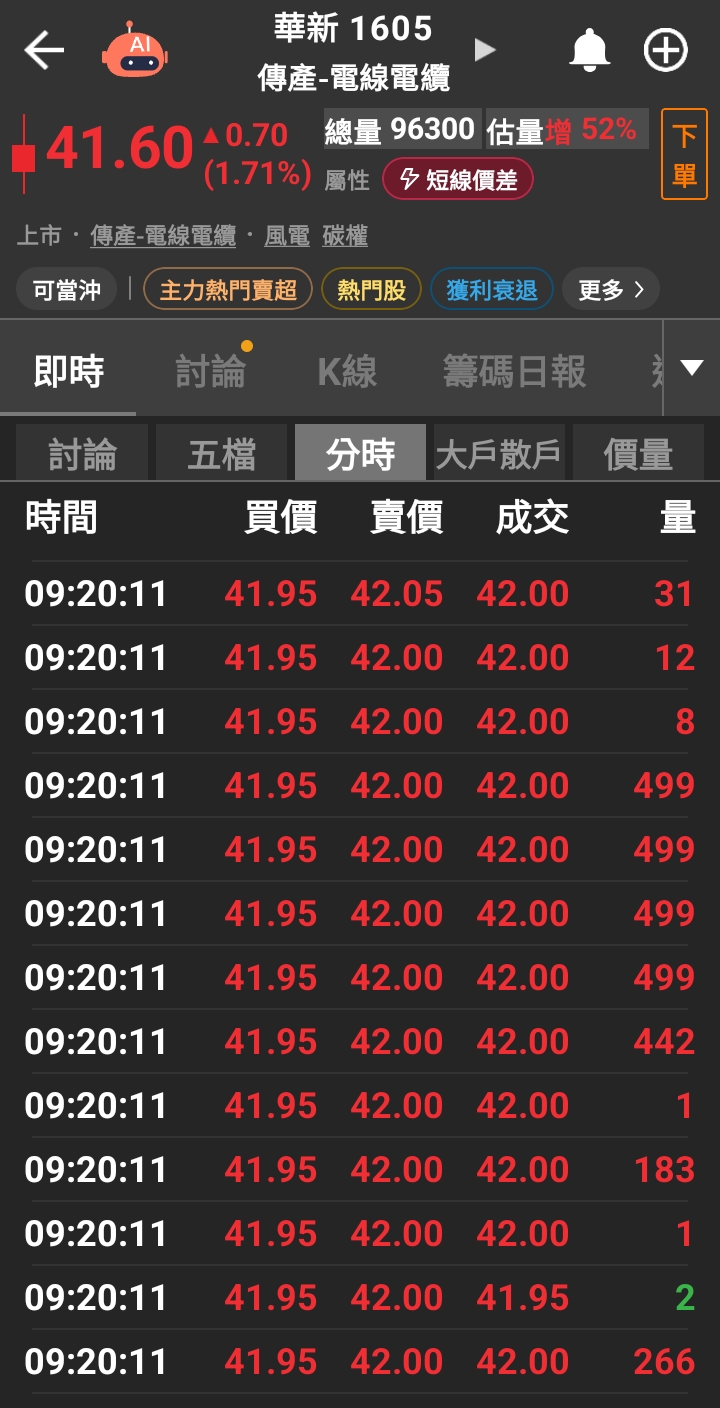Switch to the 籌碼日報 tab
This screenshot has width=720, height=1408.
pyautogui.click(x=514, y=372)
